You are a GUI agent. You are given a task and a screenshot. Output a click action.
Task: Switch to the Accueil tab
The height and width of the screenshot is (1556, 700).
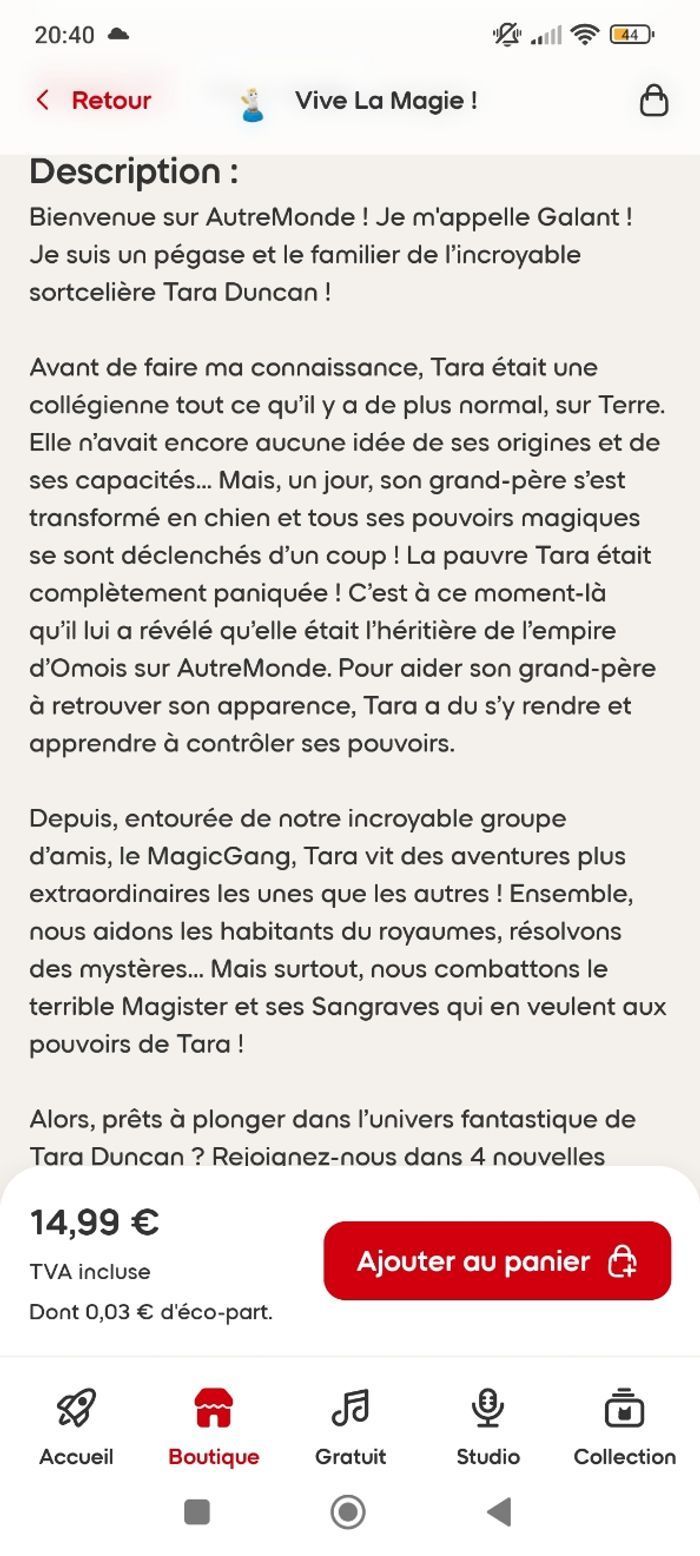tap(76, 1427)
